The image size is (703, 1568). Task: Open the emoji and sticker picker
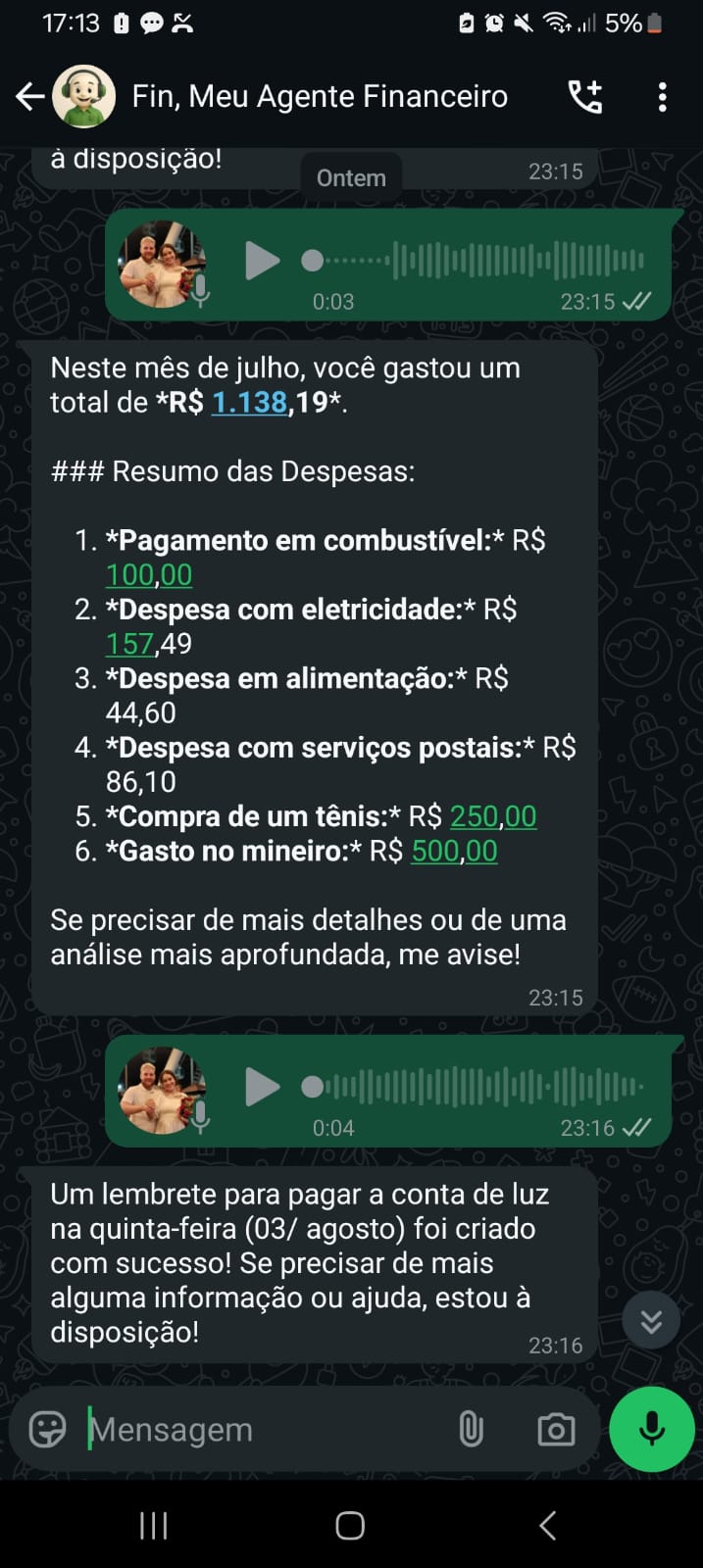[x=47, y=1430]
